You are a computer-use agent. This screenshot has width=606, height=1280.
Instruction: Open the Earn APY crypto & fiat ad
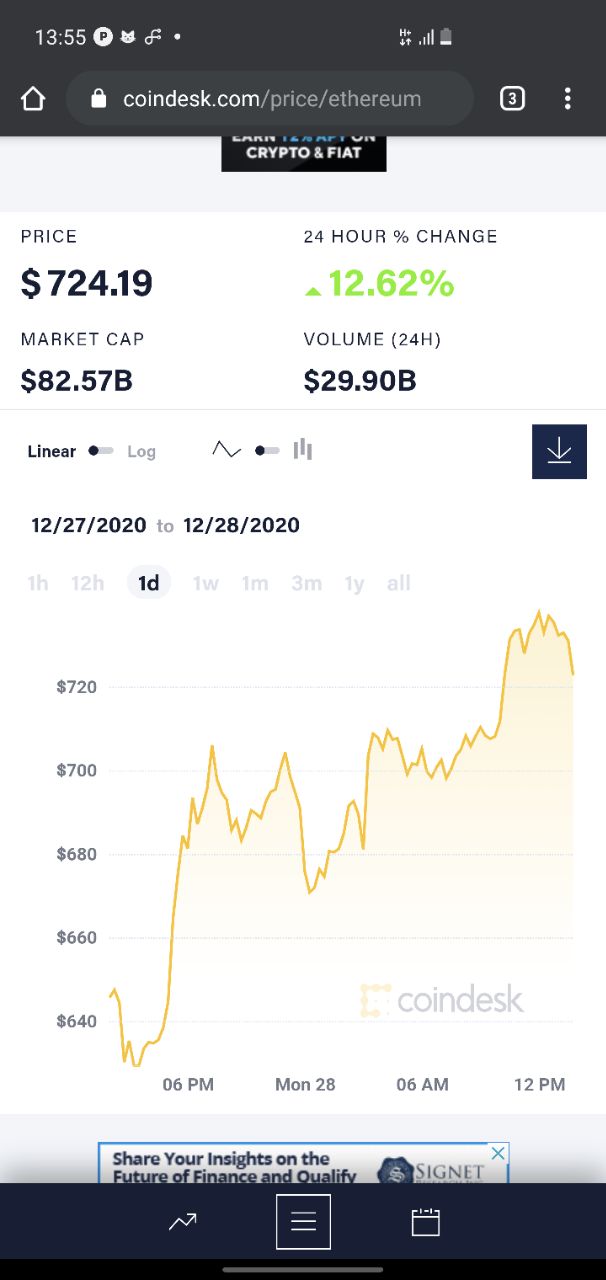coord(304,153)
